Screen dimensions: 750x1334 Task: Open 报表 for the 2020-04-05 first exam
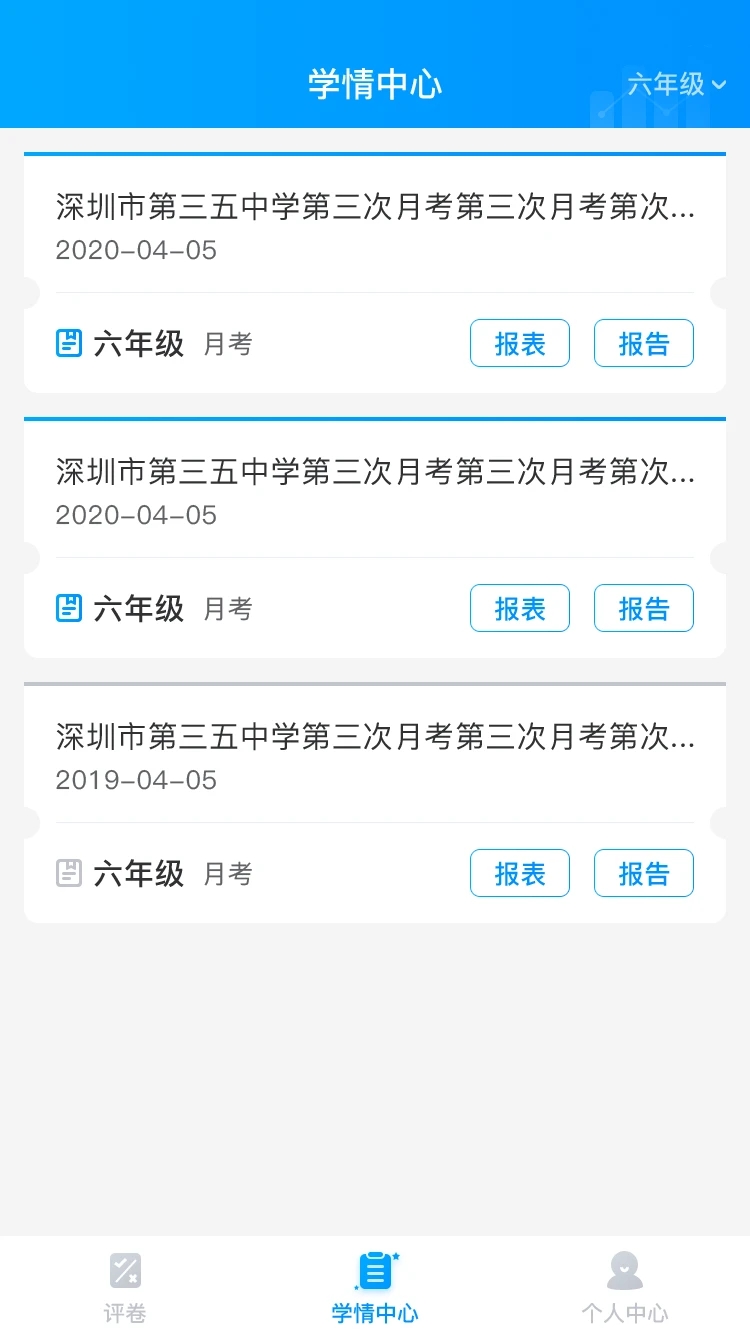[519, 342]
